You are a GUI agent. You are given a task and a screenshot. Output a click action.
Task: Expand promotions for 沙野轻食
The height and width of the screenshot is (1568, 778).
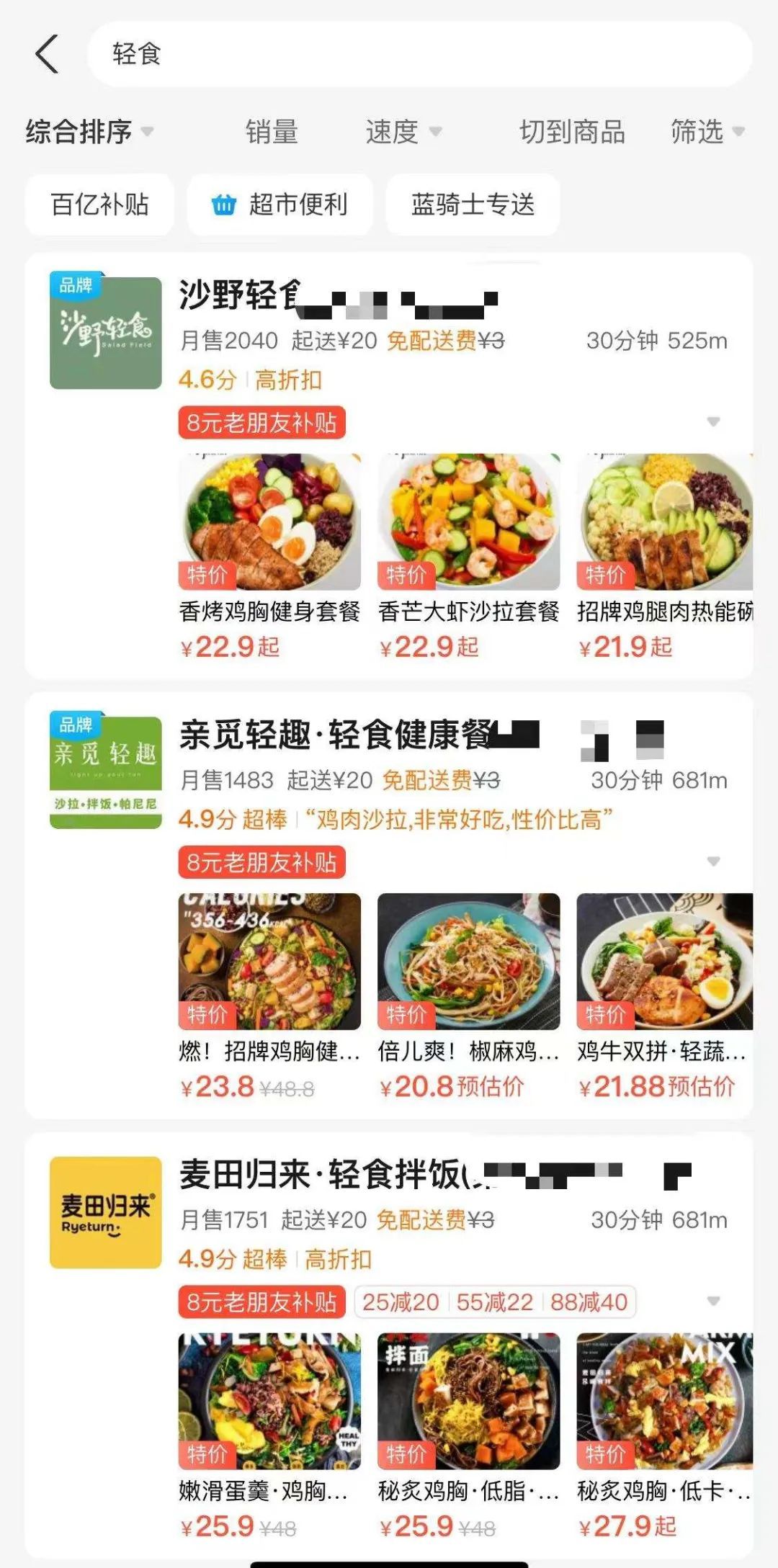pos(713,421)
